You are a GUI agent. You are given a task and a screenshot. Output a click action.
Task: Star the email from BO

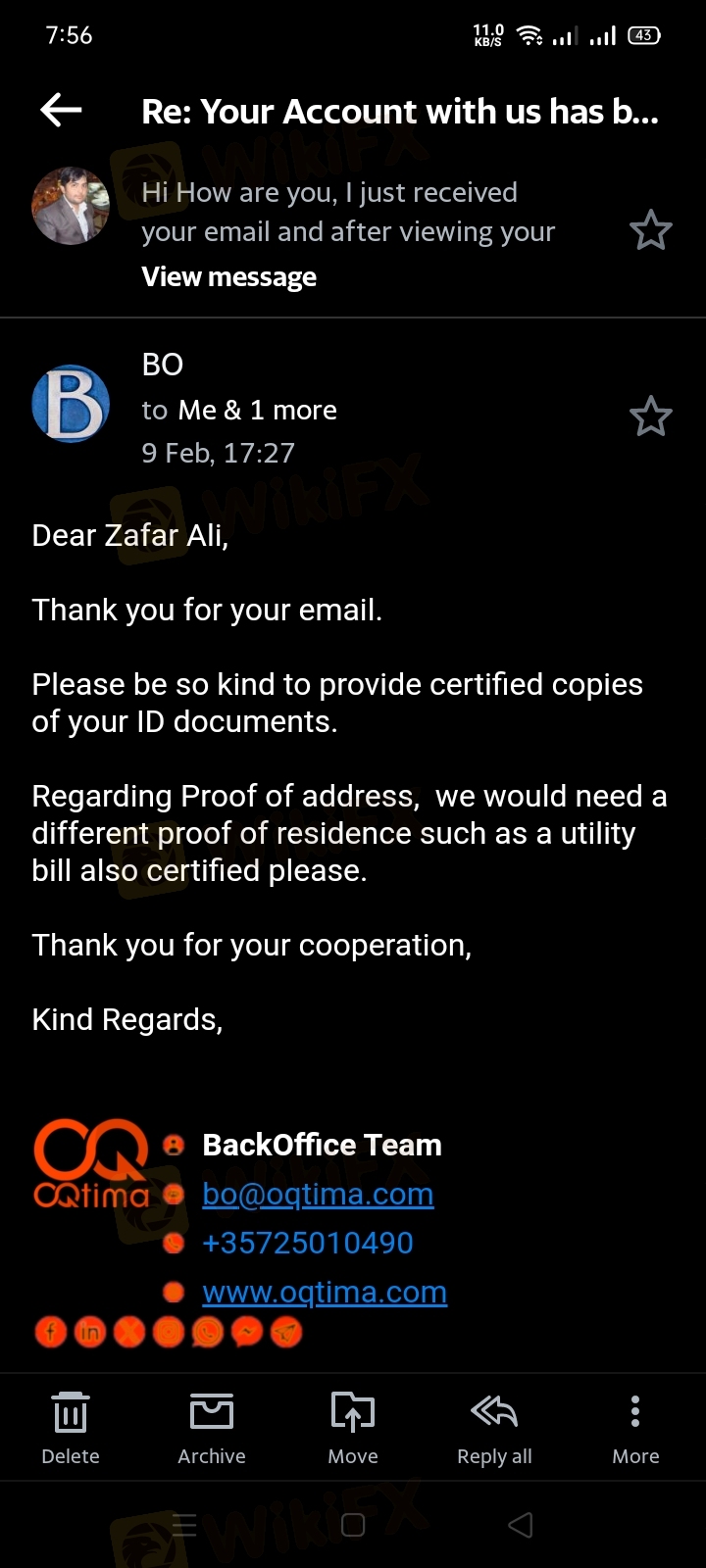coord(650,416)
